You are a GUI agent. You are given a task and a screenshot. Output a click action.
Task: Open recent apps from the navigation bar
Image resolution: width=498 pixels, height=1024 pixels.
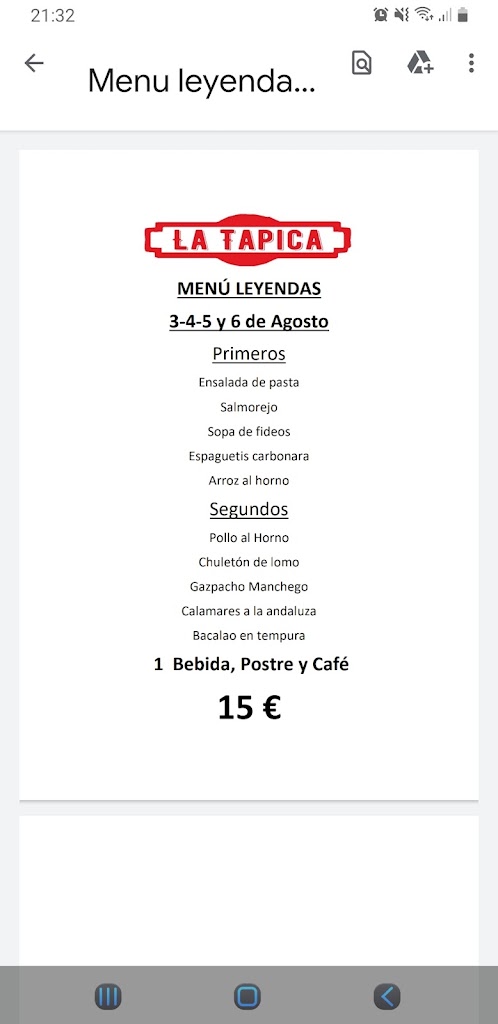[108, 997]
